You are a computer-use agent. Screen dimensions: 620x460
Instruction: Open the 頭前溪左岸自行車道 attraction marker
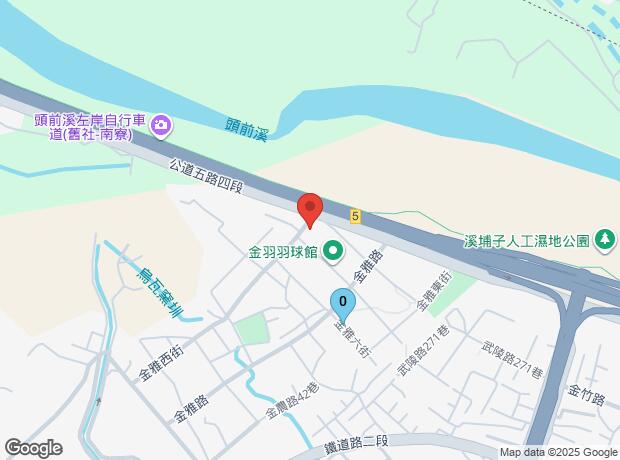[162, 127]
